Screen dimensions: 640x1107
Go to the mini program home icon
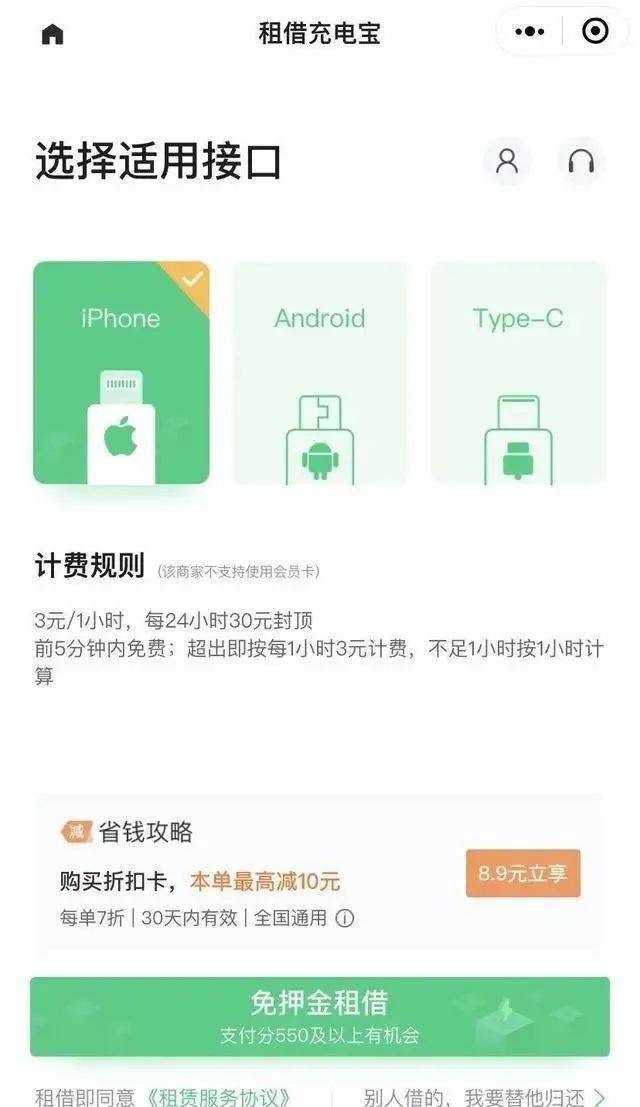[x=52, y=34]
